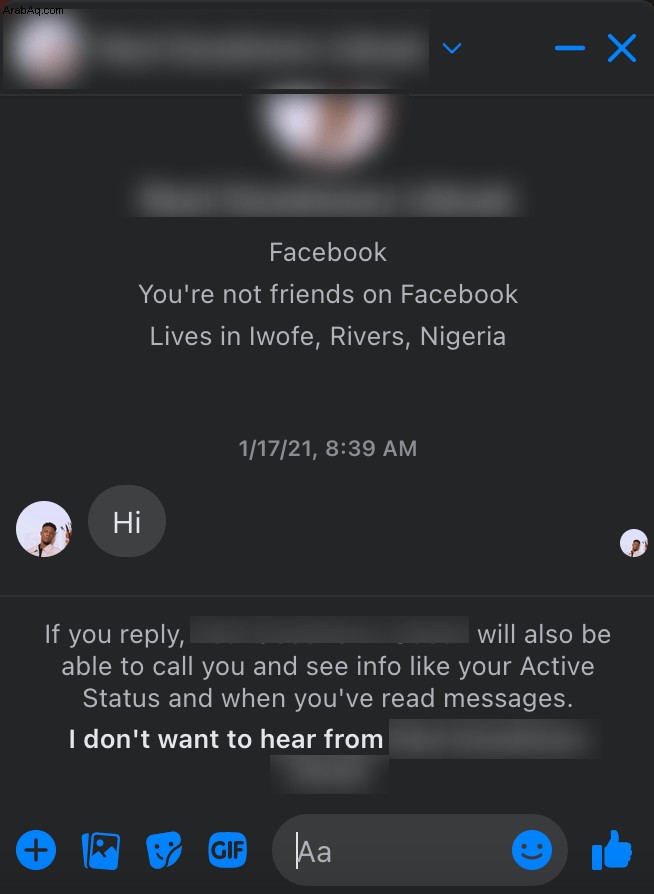The image size is (654, 894).
Task: Tap "I don't want to hear from" link
Action: point(226,740)
